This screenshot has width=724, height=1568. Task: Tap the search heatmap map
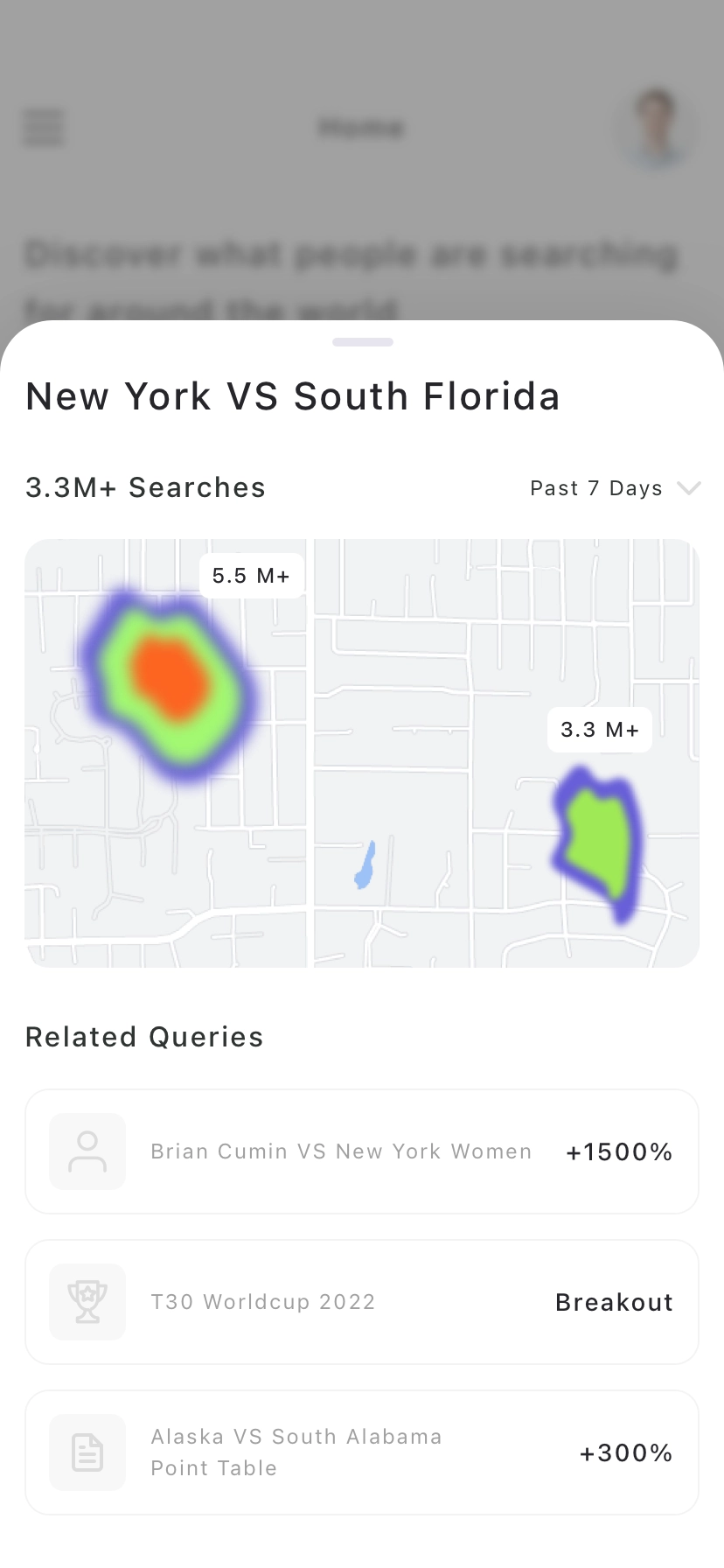(362, 753)
